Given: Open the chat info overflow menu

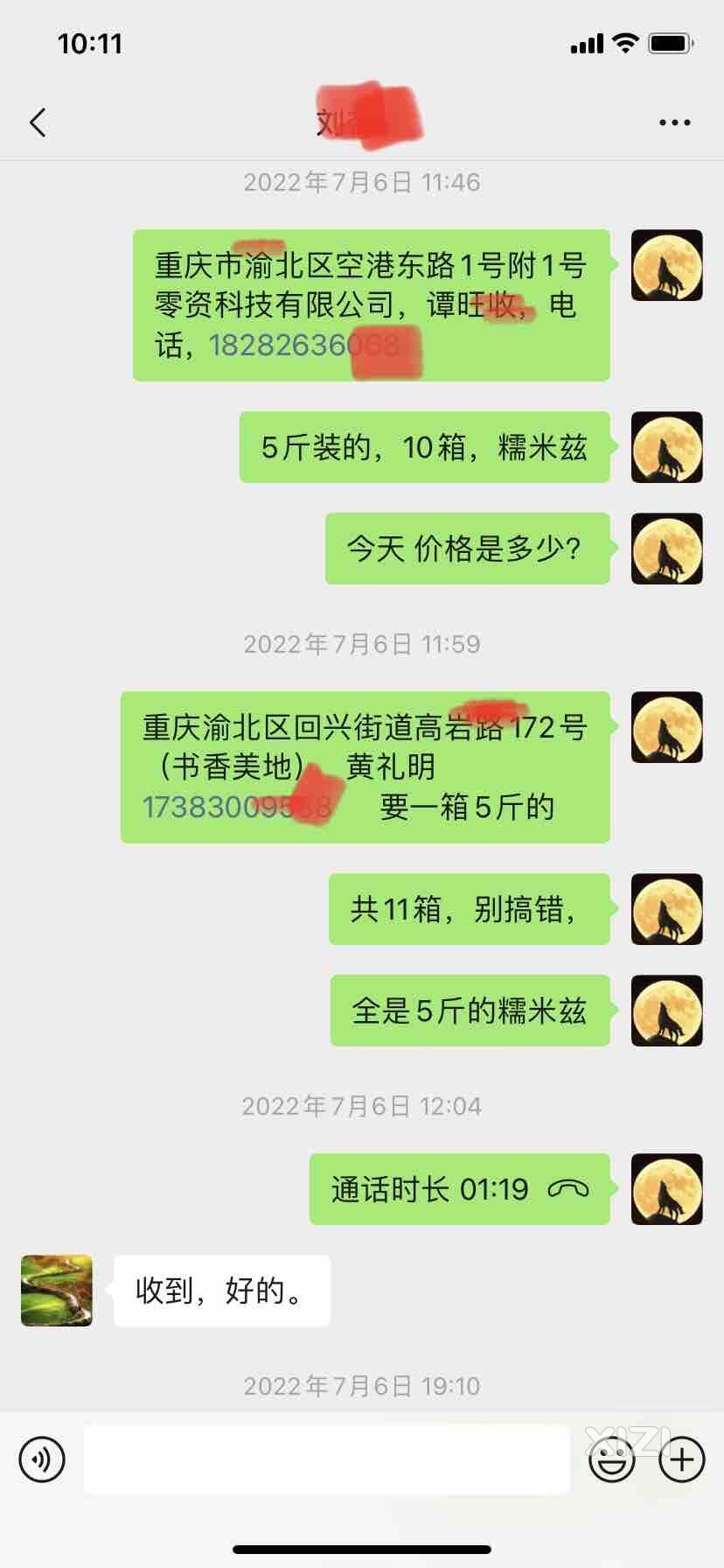Looking at the screenshot, I should pyautogui.click(x=674, y=122).
